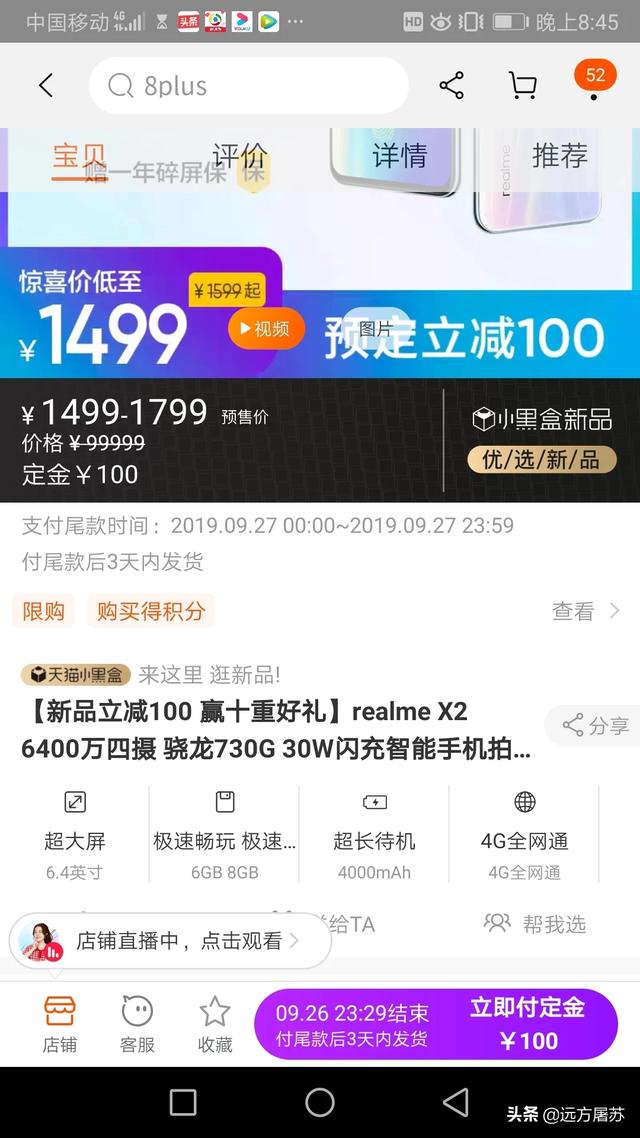The width and height of the screenshot is (640, 1138).
Task: Add item to 收藏 favorites
Action: pyautogui.click(x=215, y=1024)
